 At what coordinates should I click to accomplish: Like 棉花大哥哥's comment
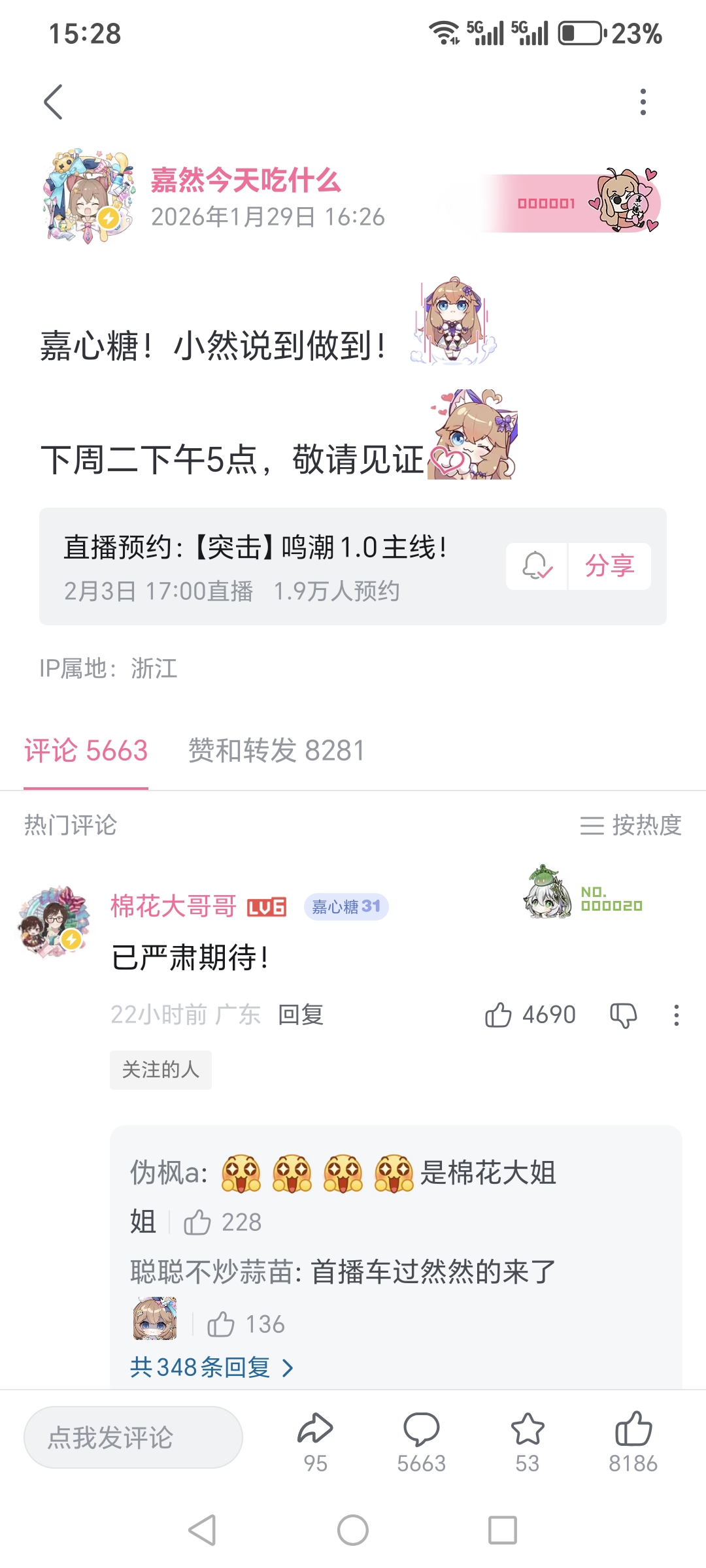[499, 1015]
